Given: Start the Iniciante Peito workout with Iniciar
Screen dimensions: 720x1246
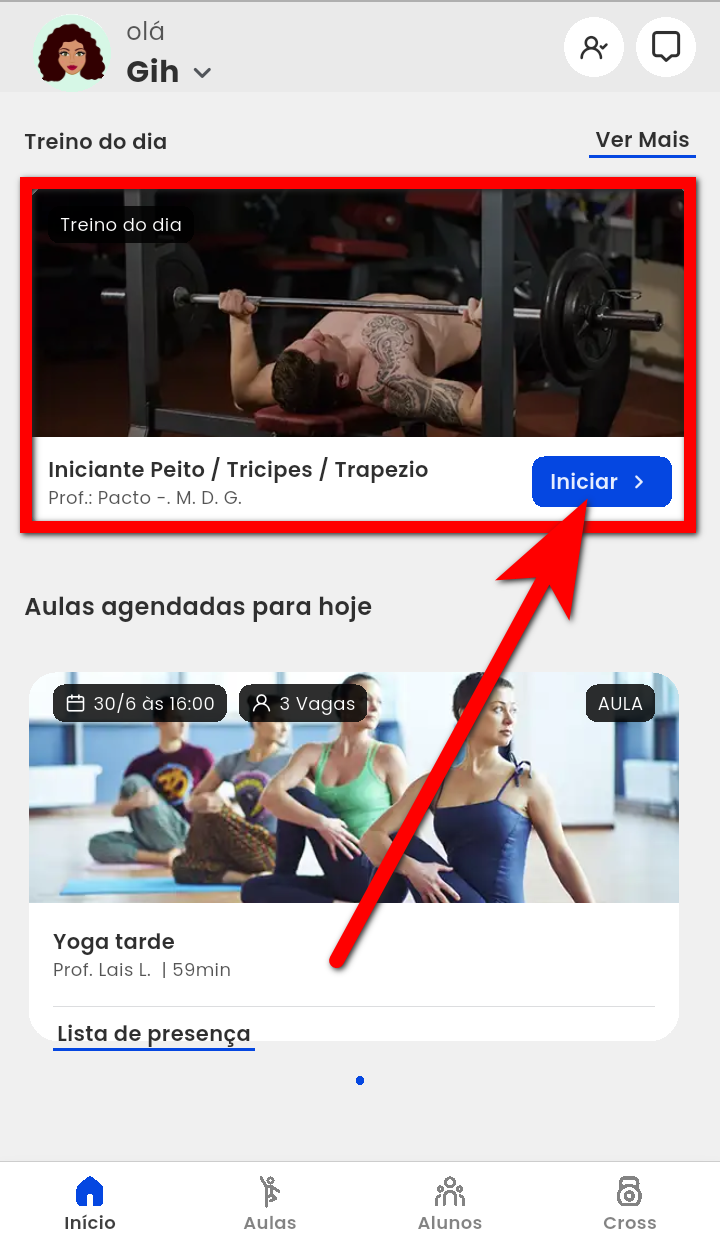Looking at the screenshot, I should point(601,482).
